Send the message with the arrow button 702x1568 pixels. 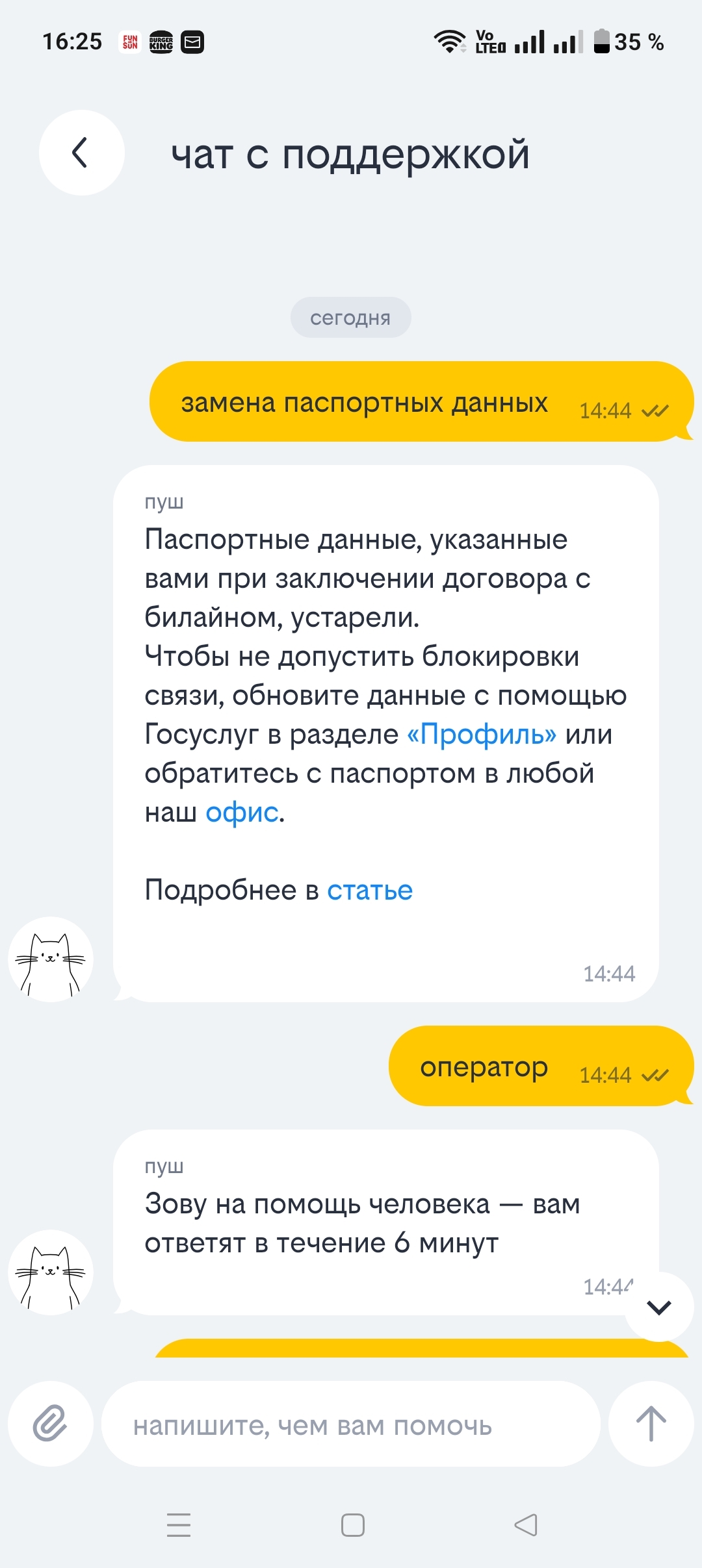coord(651,1423)
